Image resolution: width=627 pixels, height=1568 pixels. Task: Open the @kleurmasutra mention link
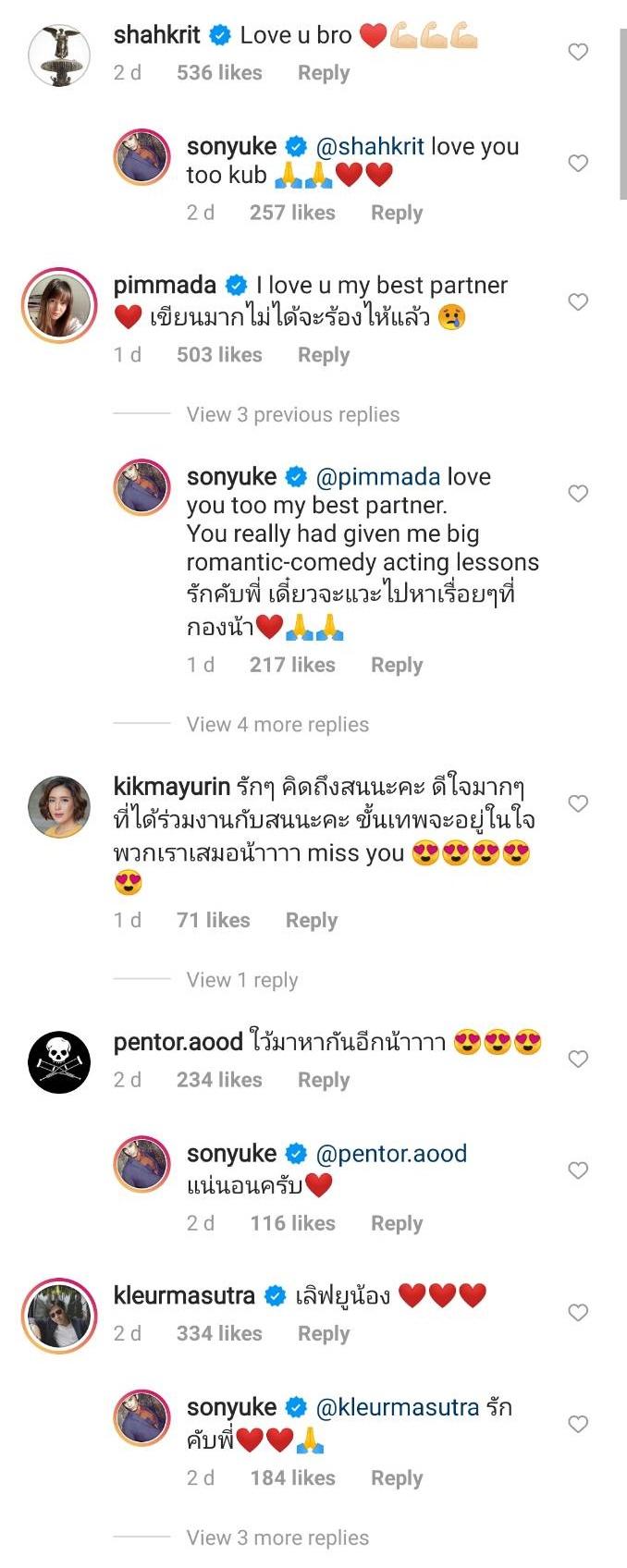point(397,1408)
